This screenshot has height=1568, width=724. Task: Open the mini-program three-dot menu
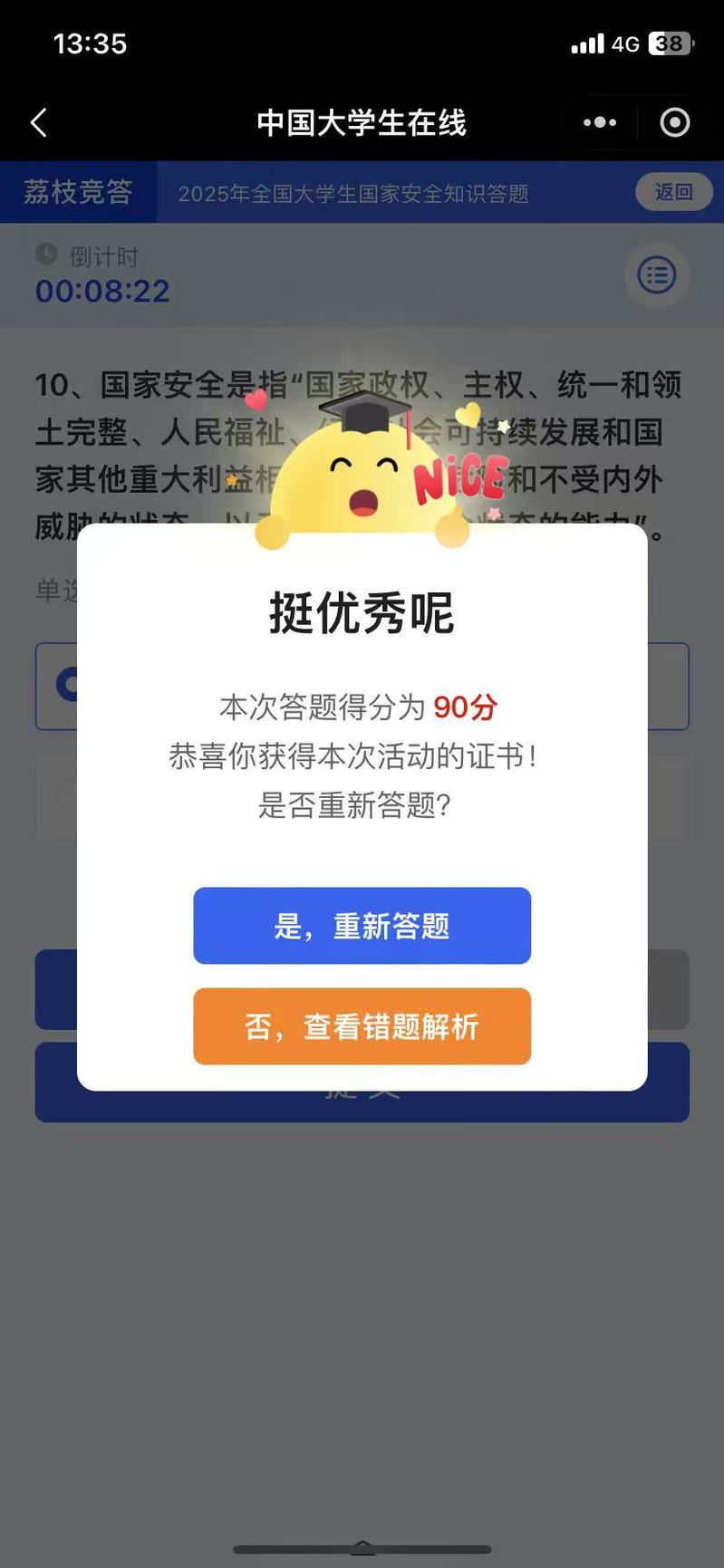(599, 122)
